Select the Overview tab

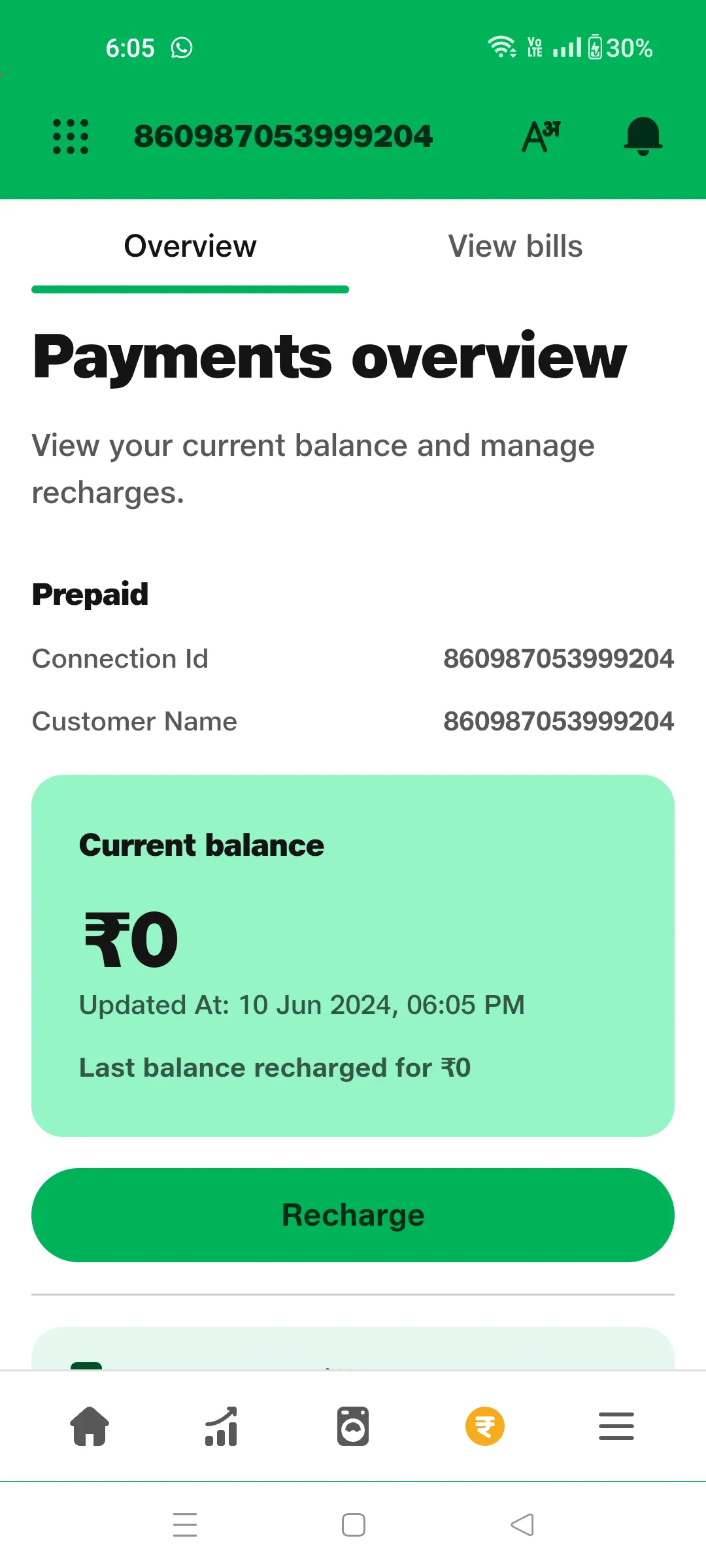190,246
